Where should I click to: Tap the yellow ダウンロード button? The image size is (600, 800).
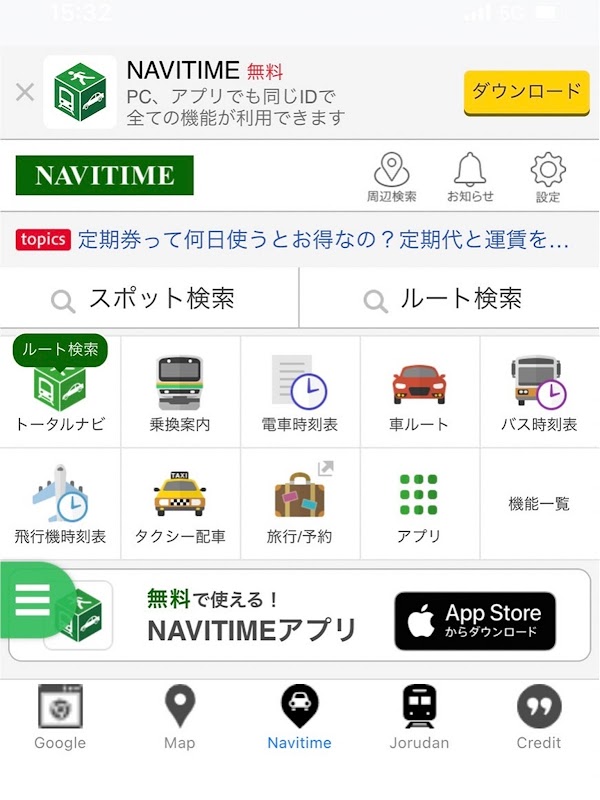coord(527,93)
